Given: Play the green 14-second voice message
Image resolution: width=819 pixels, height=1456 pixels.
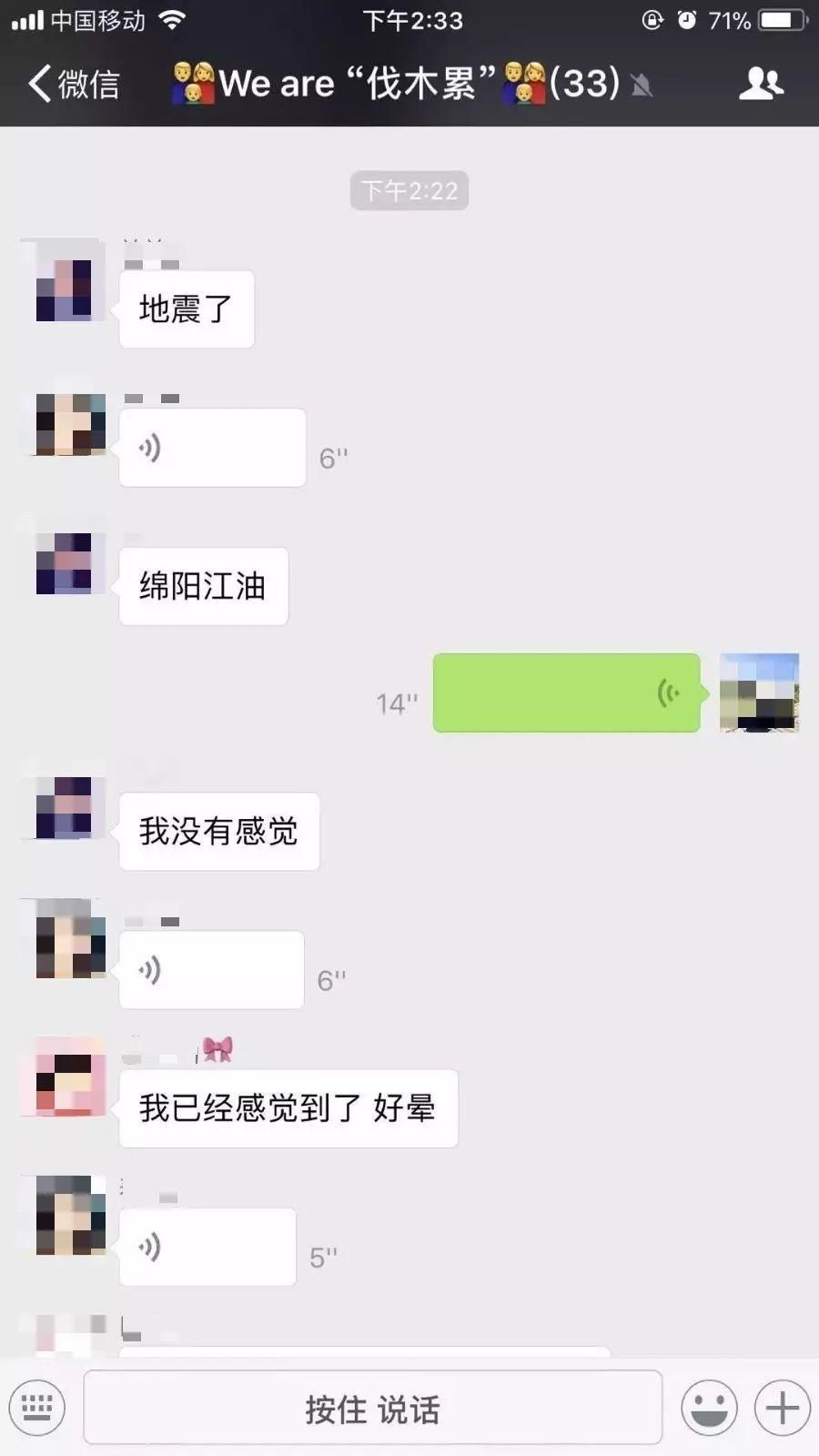Looking at the screenshot, I should (566, 693).
